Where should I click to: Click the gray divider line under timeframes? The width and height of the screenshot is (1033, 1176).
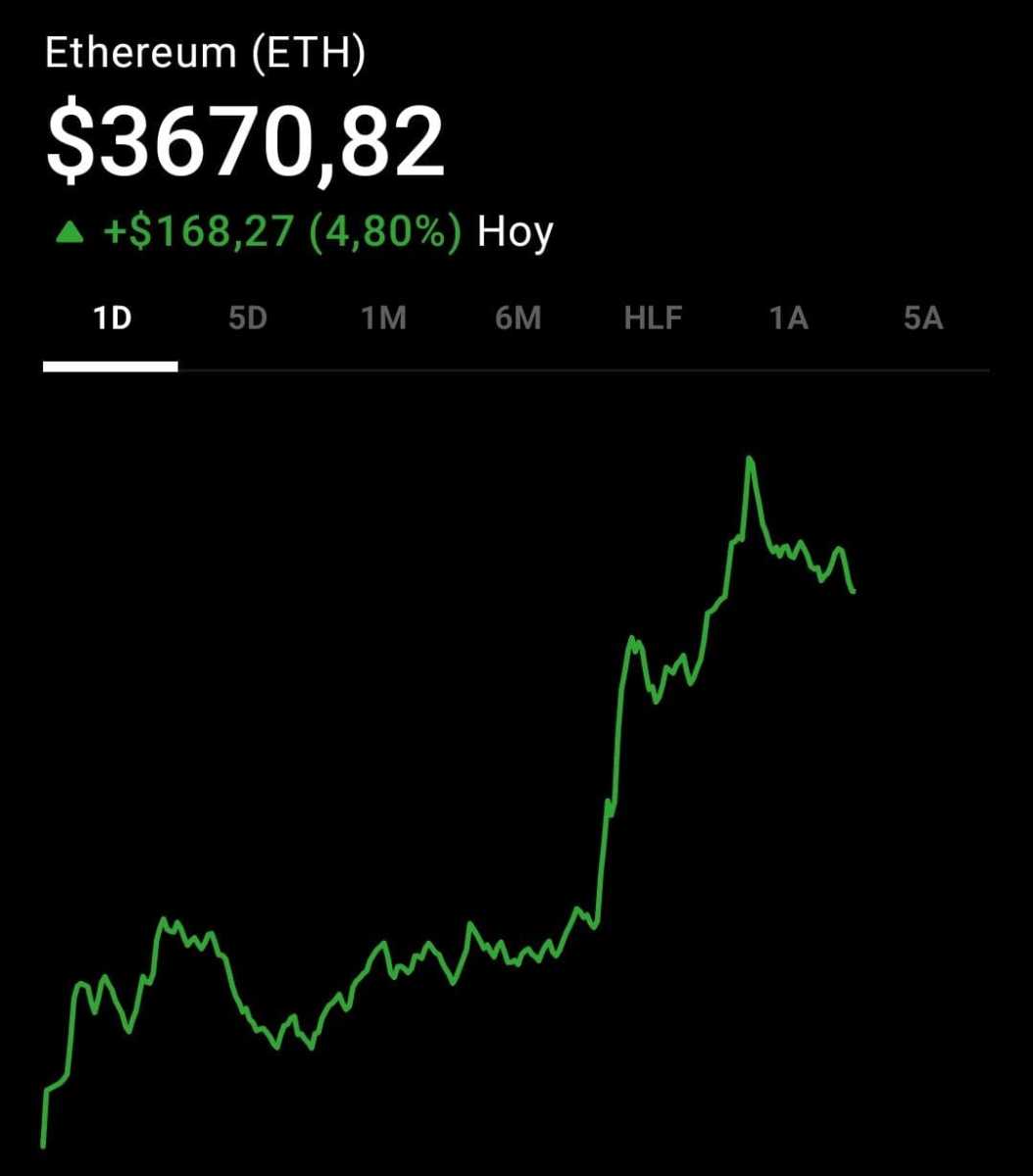click(x=588, y=367)
